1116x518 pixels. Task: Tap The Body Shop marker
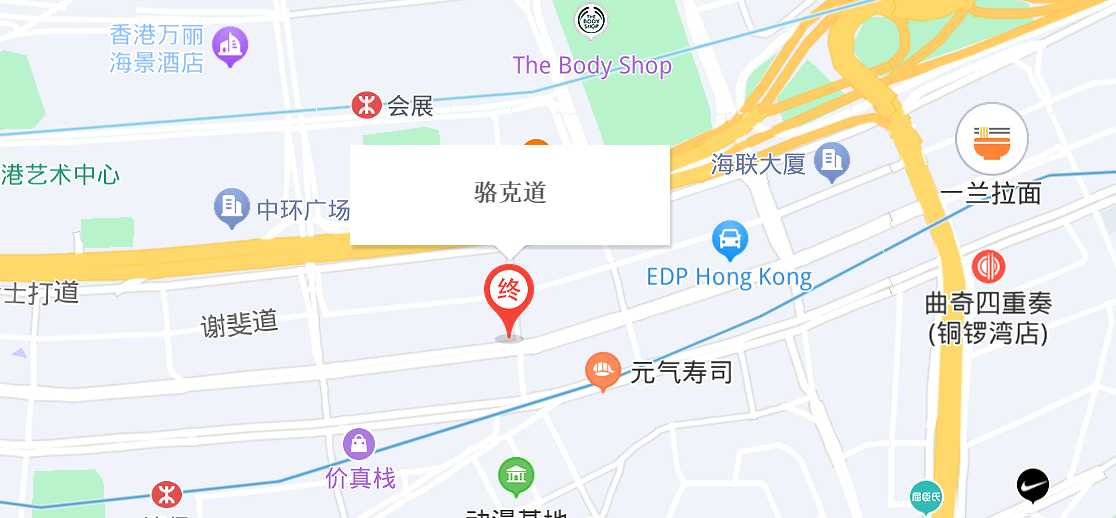click(x=591, y=18)
